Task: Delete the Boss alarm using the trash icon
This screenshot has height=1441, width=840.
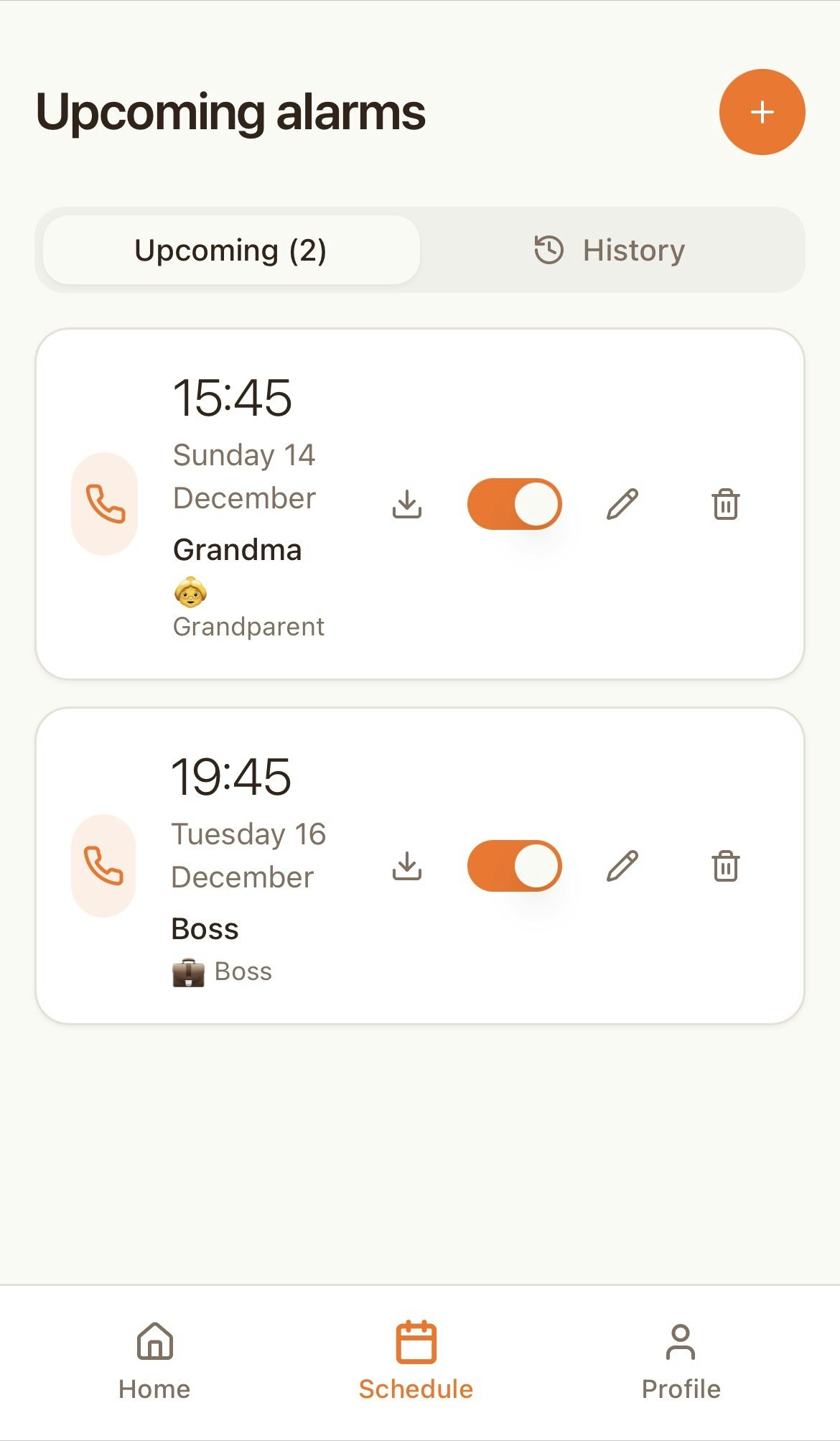Action: (x=725, y=865)
